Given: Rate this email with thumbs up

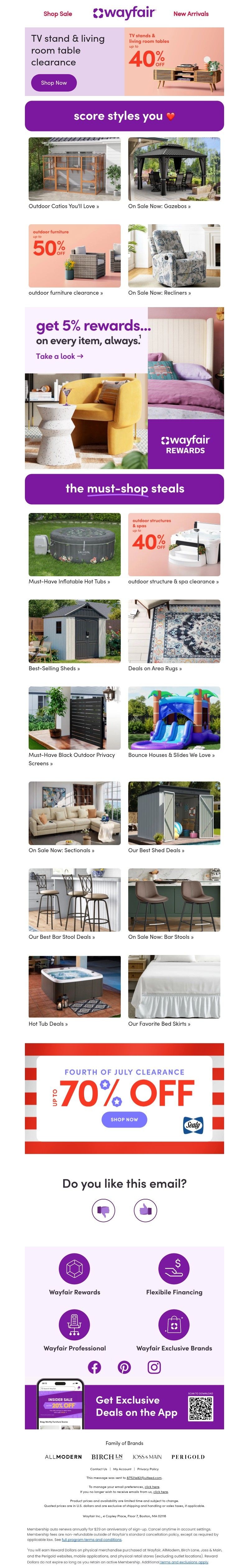Looking at the screenshot, I should tap(145, 1209).
